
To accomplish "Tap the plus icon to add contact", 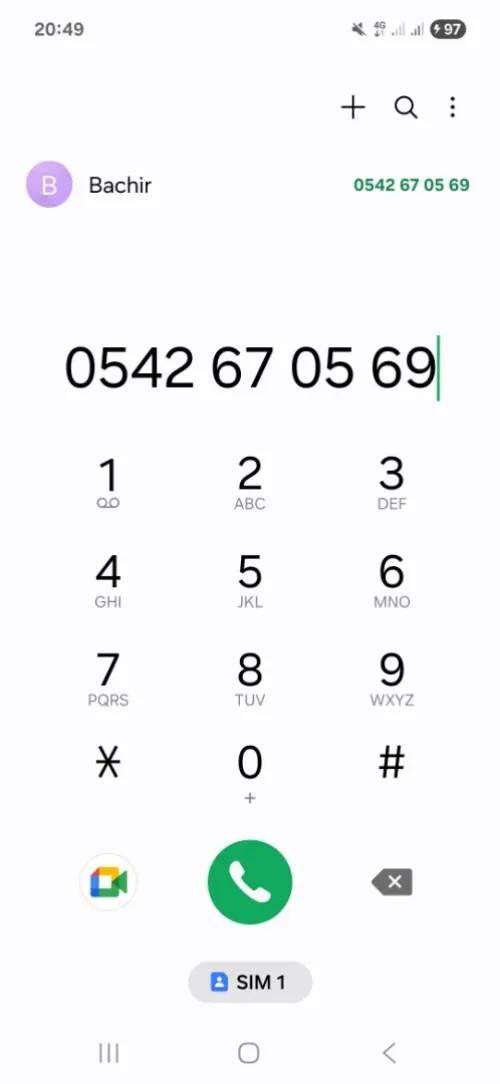I will click(353, 107).
